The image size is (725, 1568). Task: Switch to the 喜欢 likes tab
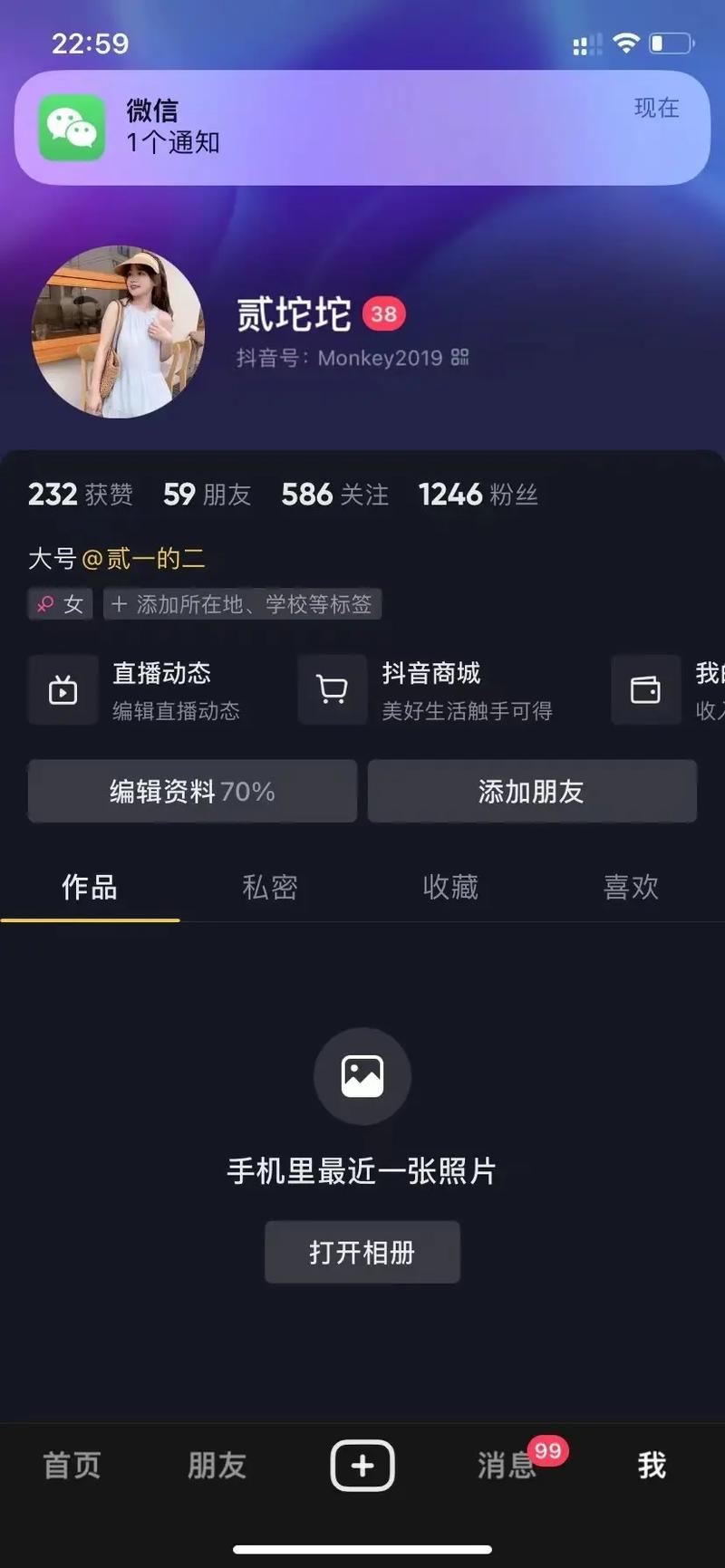(631, 888)
